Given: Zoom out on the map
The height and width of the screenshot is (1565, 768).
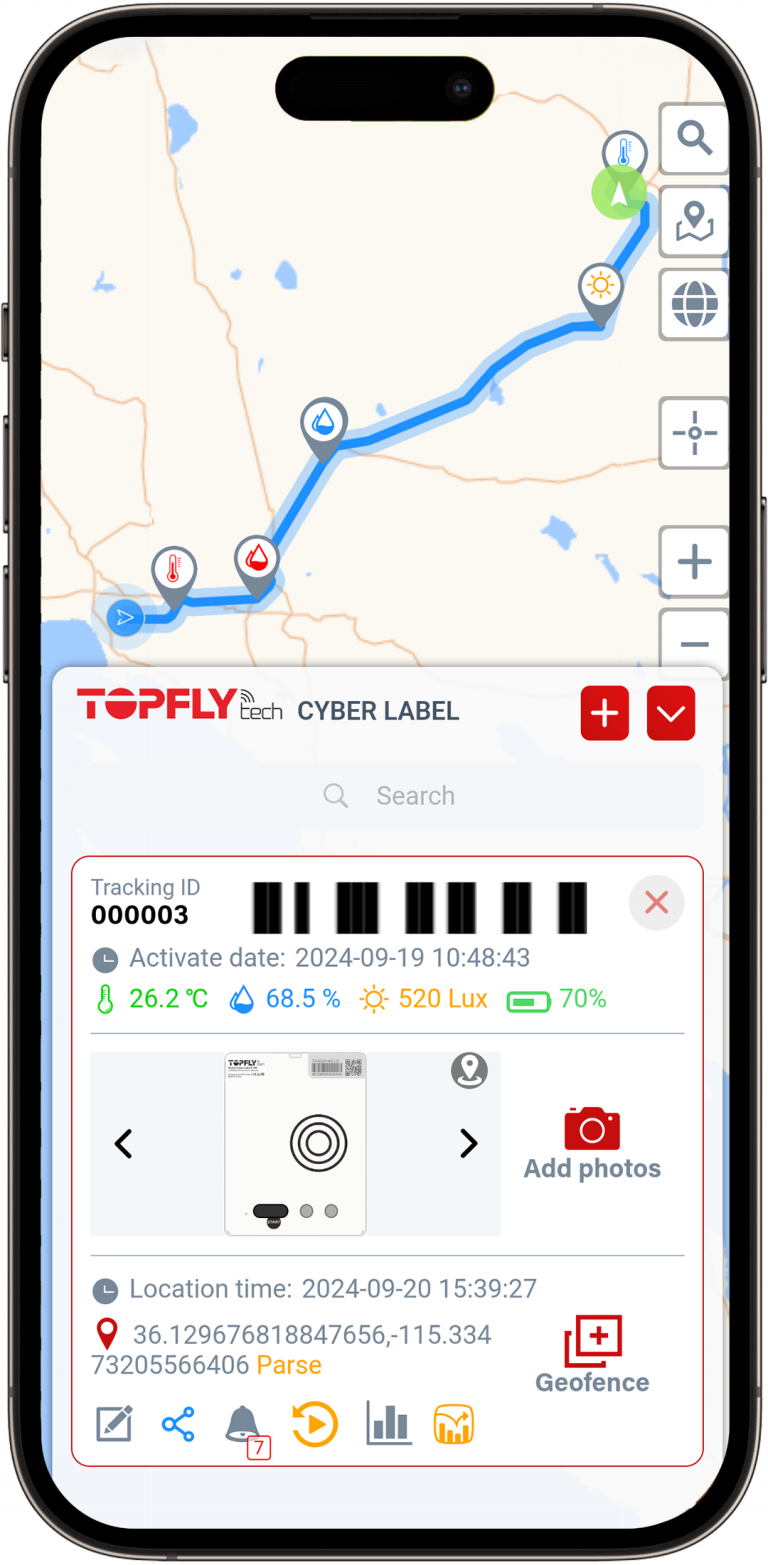Looking at the screenshot, I should tap(694, 643).
